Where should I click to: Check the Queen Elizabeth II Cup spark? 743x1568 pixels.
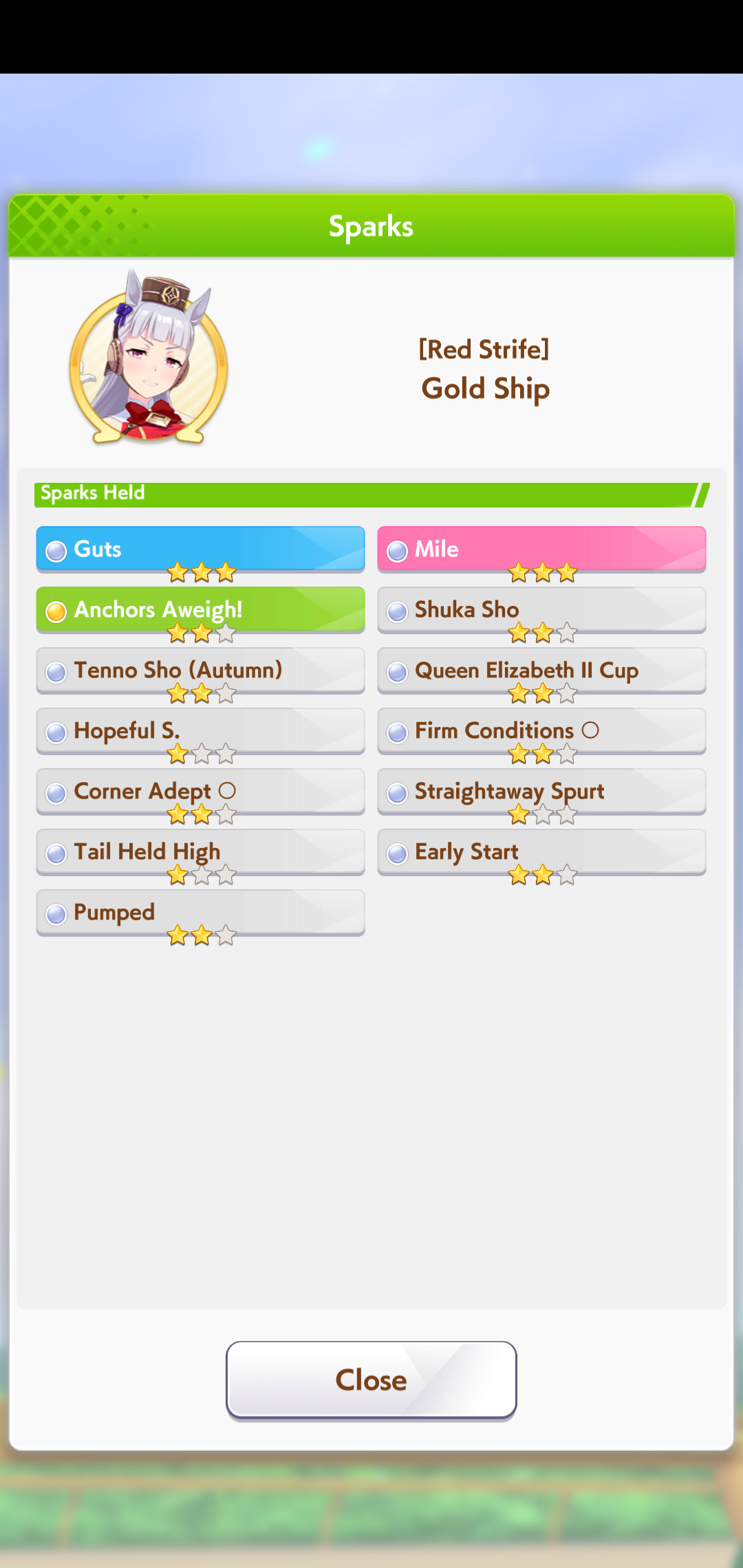pyautogui.click(x=541, y=671)
